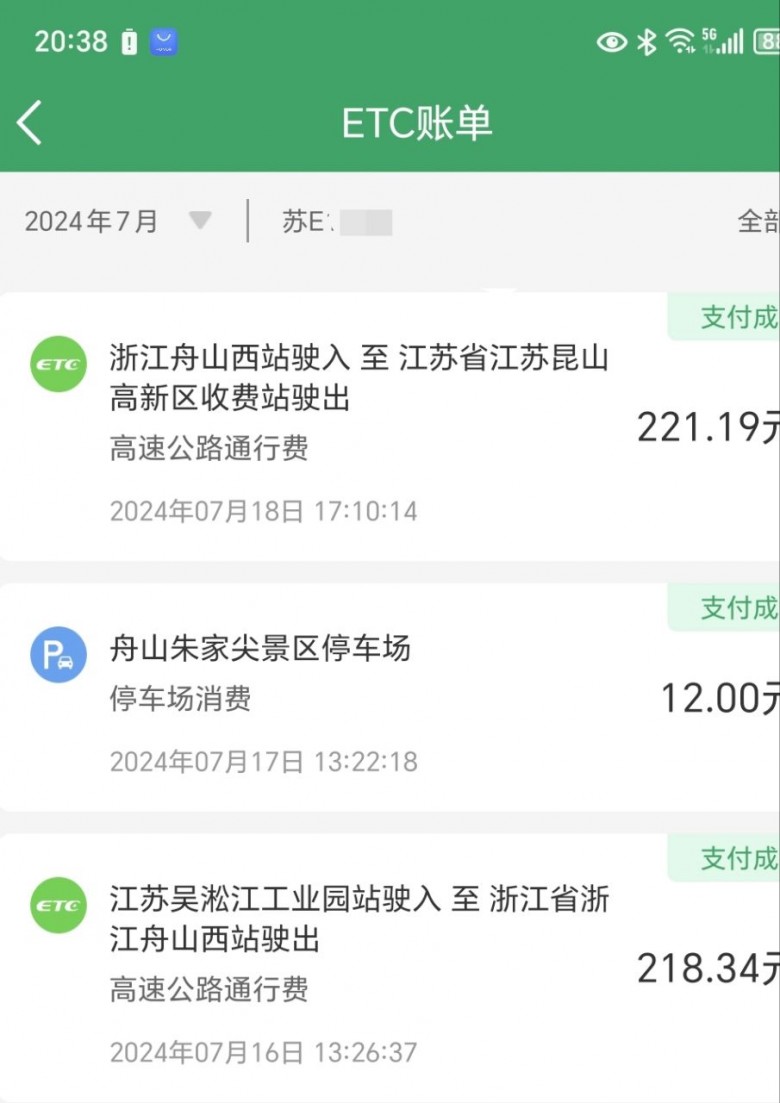Go back from the ETC账单 page
780x1103 pixels.
[30, 123]
